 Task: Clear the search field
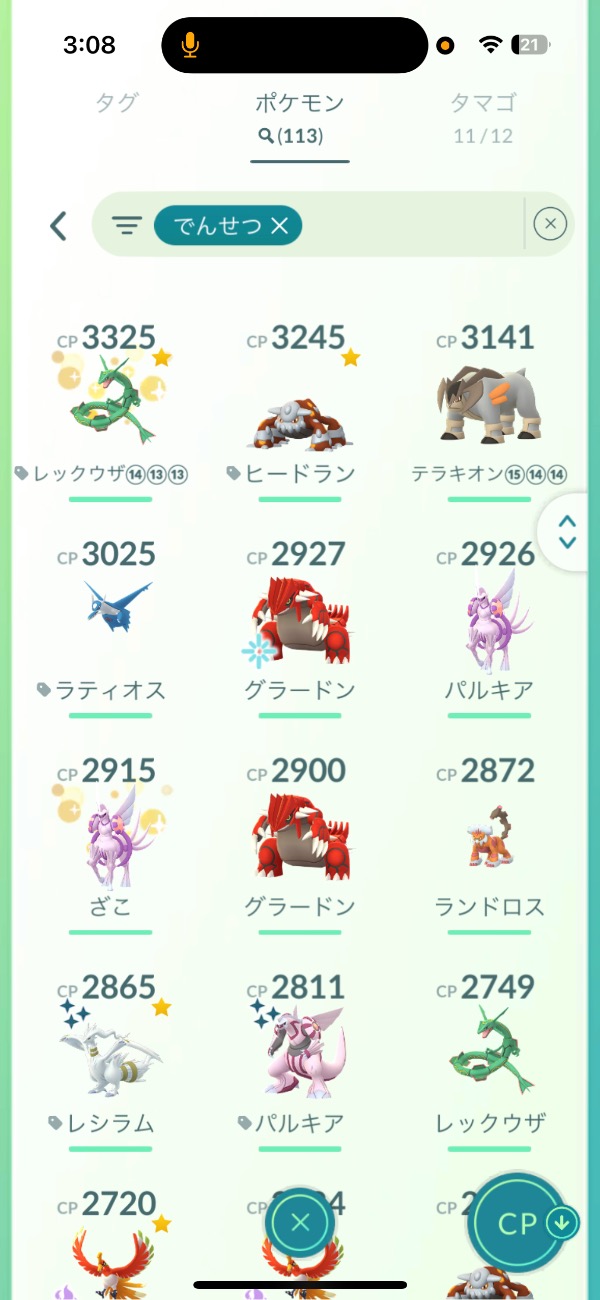550,225
